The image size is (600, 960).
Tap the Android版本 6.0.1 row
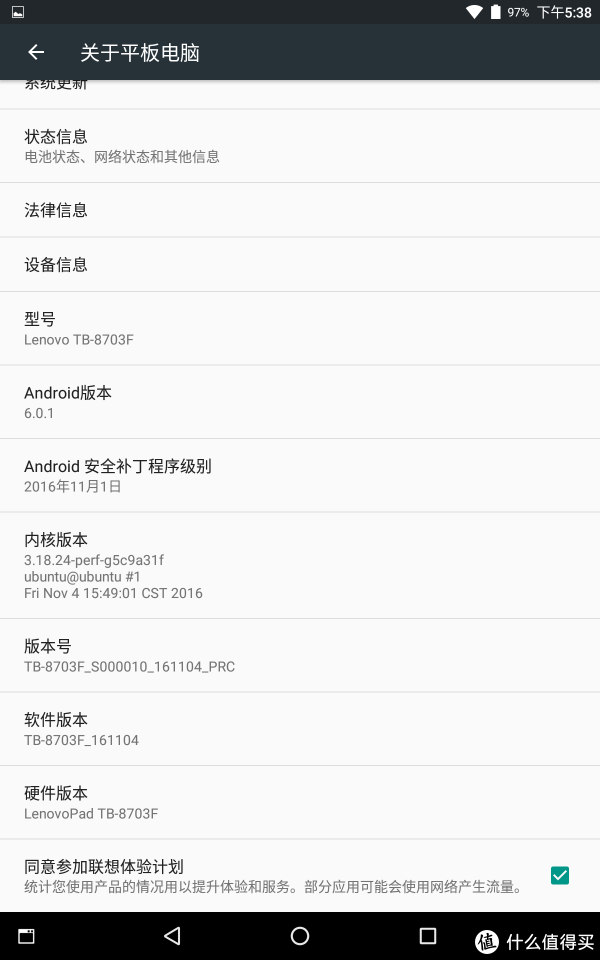point(300,402)
